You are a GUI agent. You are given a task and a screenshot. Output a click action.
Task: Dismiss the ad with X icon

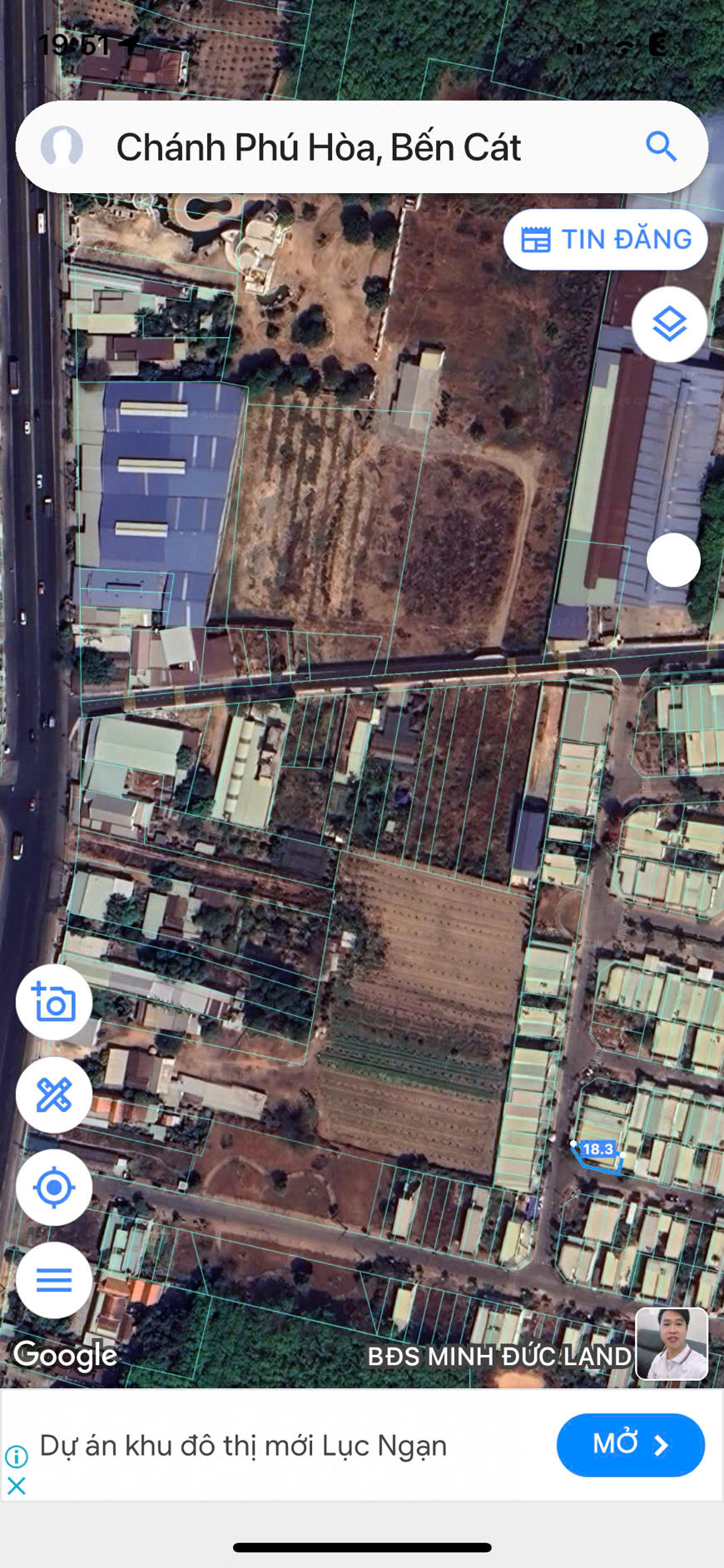pos(17,1485)
